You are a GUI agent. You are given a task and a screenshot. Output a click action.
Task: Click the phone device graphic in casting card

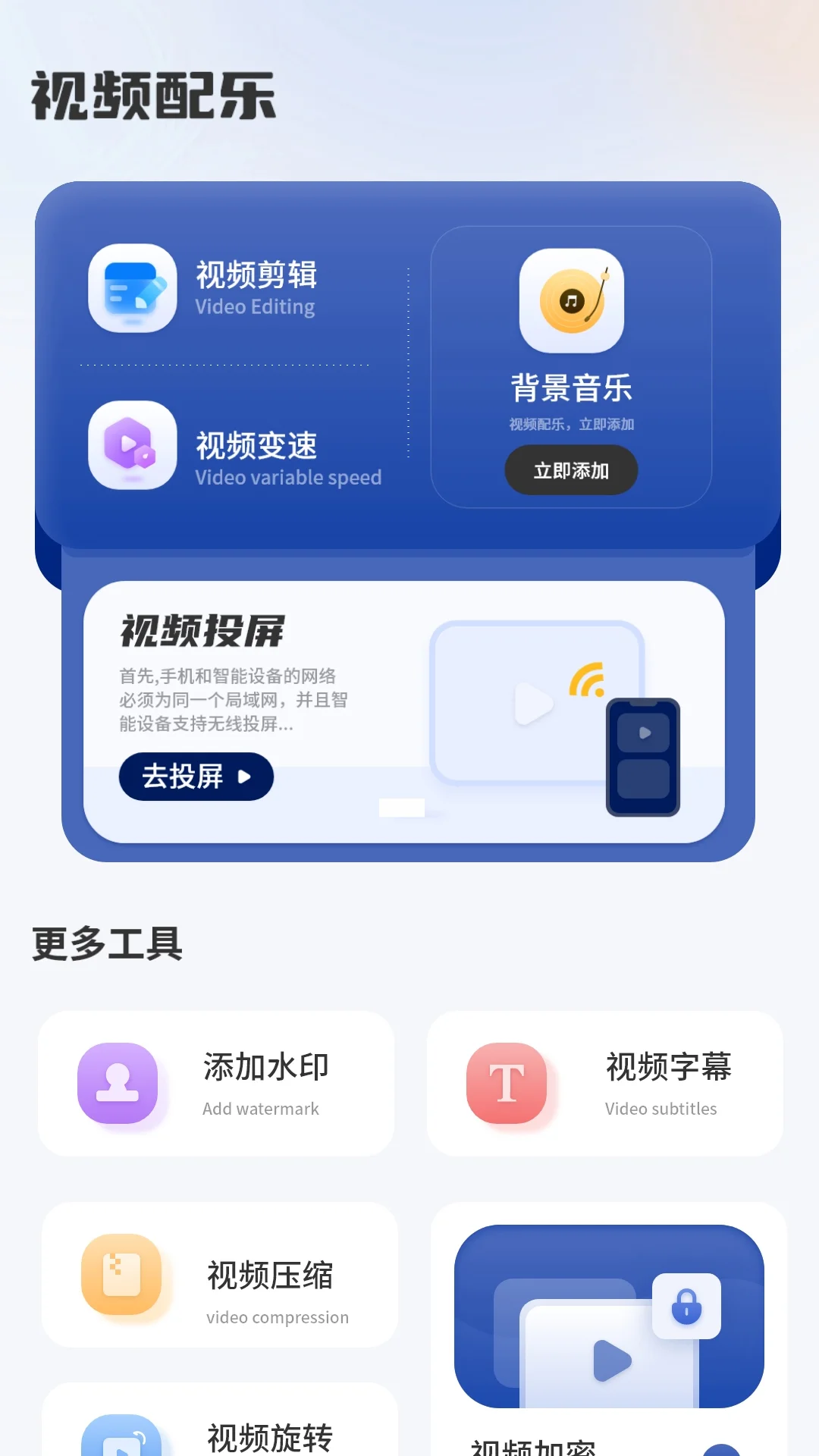pos(643,758)
